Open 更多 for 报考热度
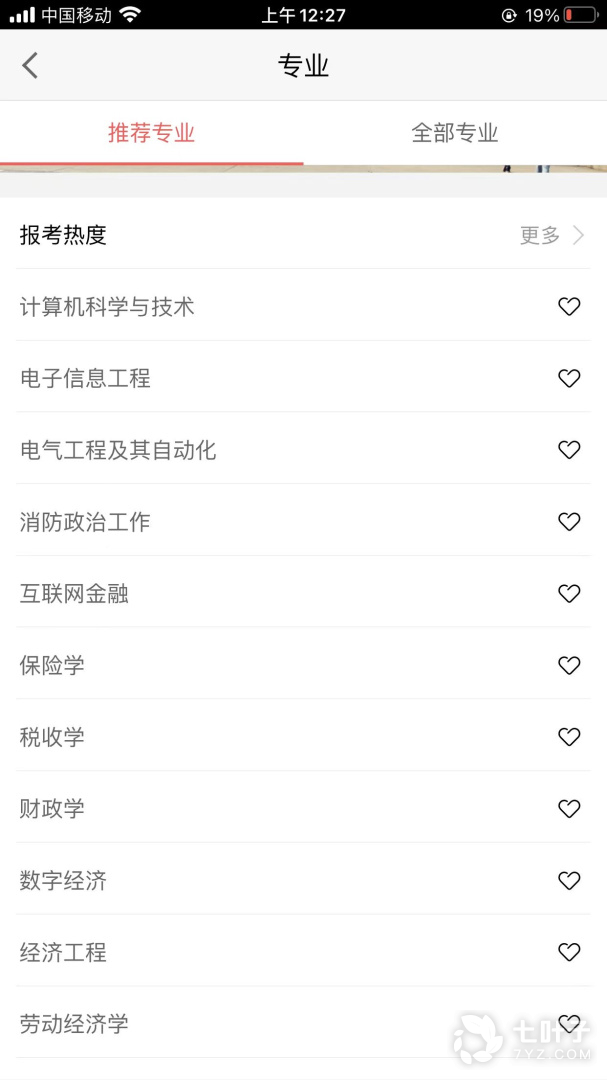Image resolution: width=607 pixels, height=1080 pixels. coord(551,236)
